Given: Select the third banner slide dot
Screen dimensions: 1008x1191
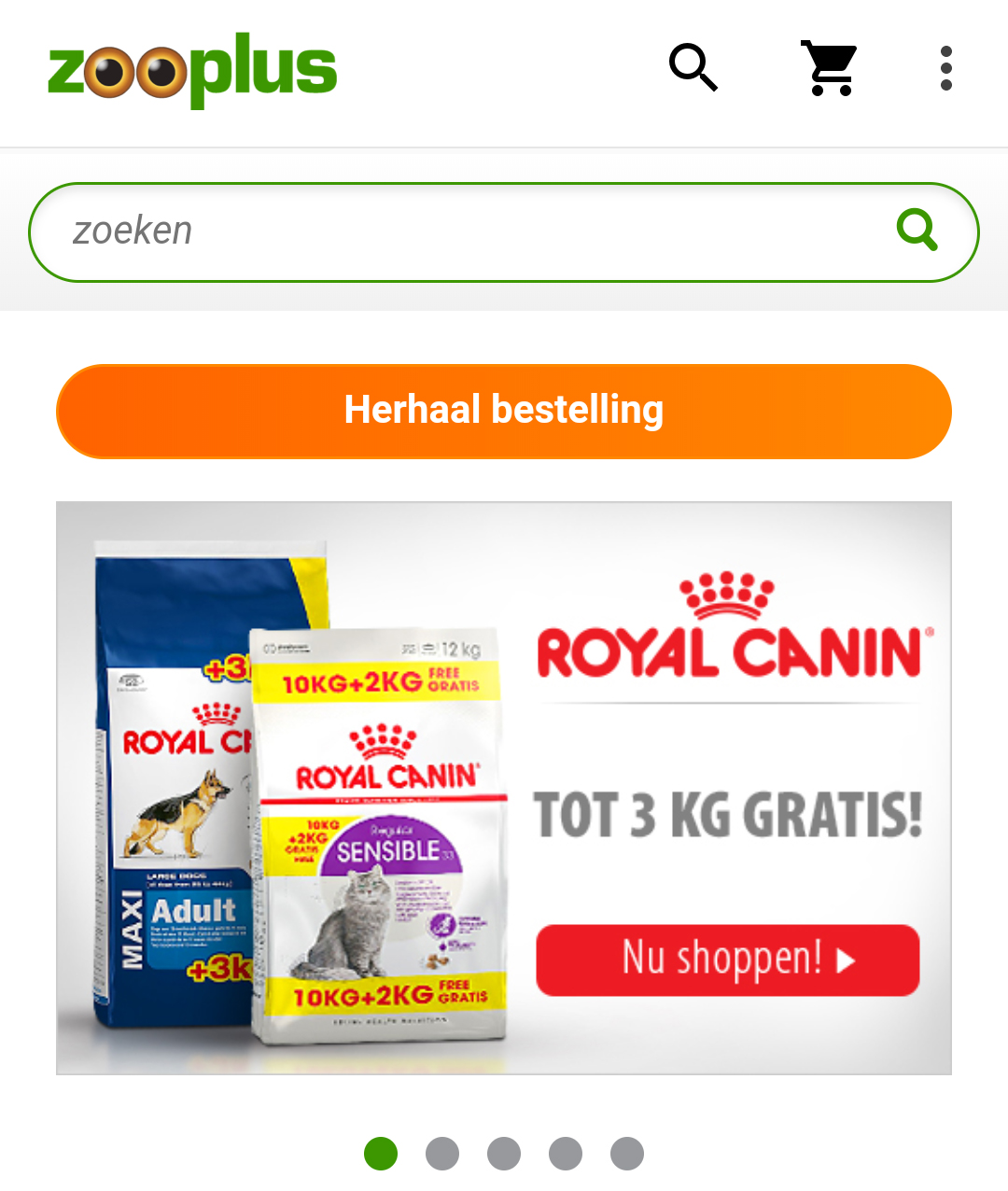Looking at the screenshot, I should coord(504,1154).
